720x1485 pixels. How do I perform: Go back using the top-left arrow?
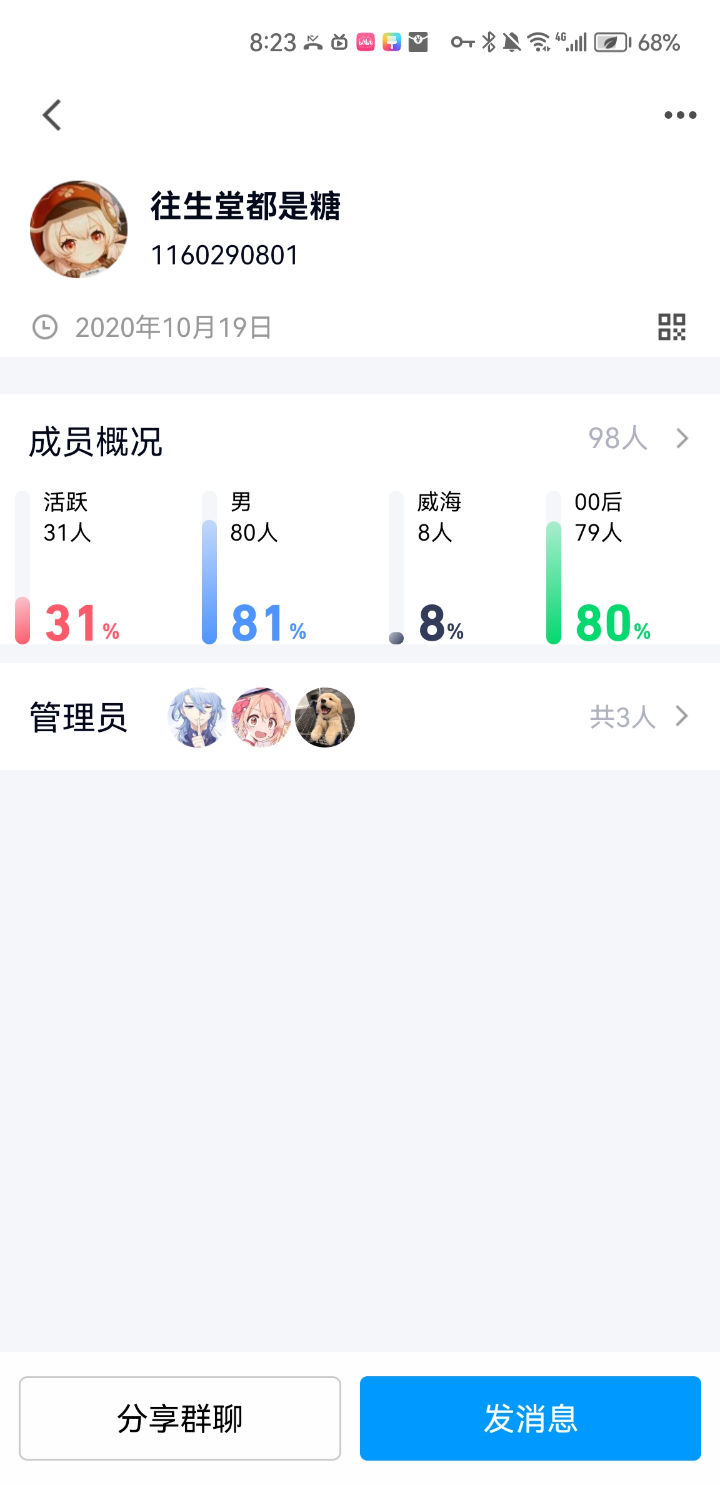[x=52, y=115]
